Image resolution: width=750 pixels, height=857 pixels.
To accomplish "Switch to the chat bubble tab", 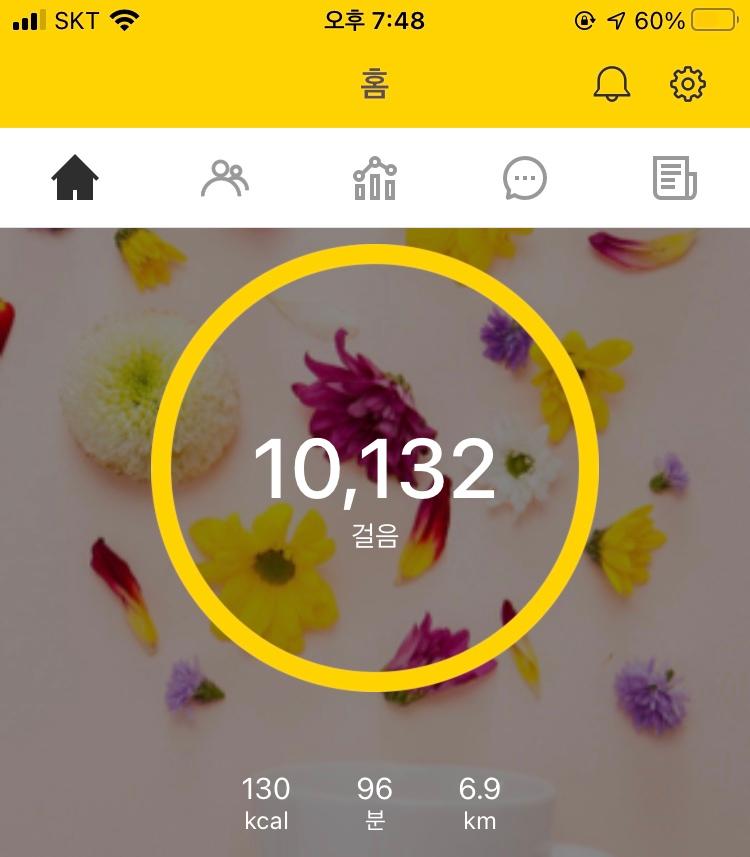I will coord(525,179).
